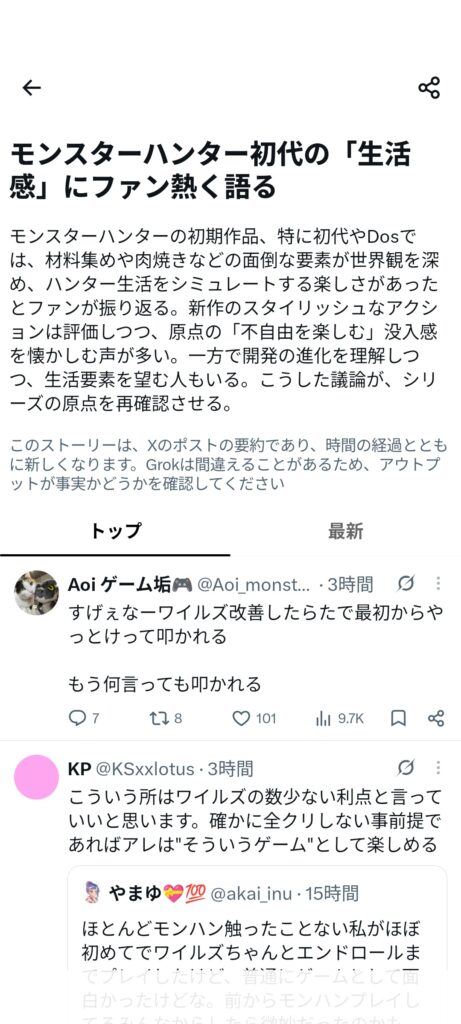Tap the Grok icon on KP's post

pos(405,768)
